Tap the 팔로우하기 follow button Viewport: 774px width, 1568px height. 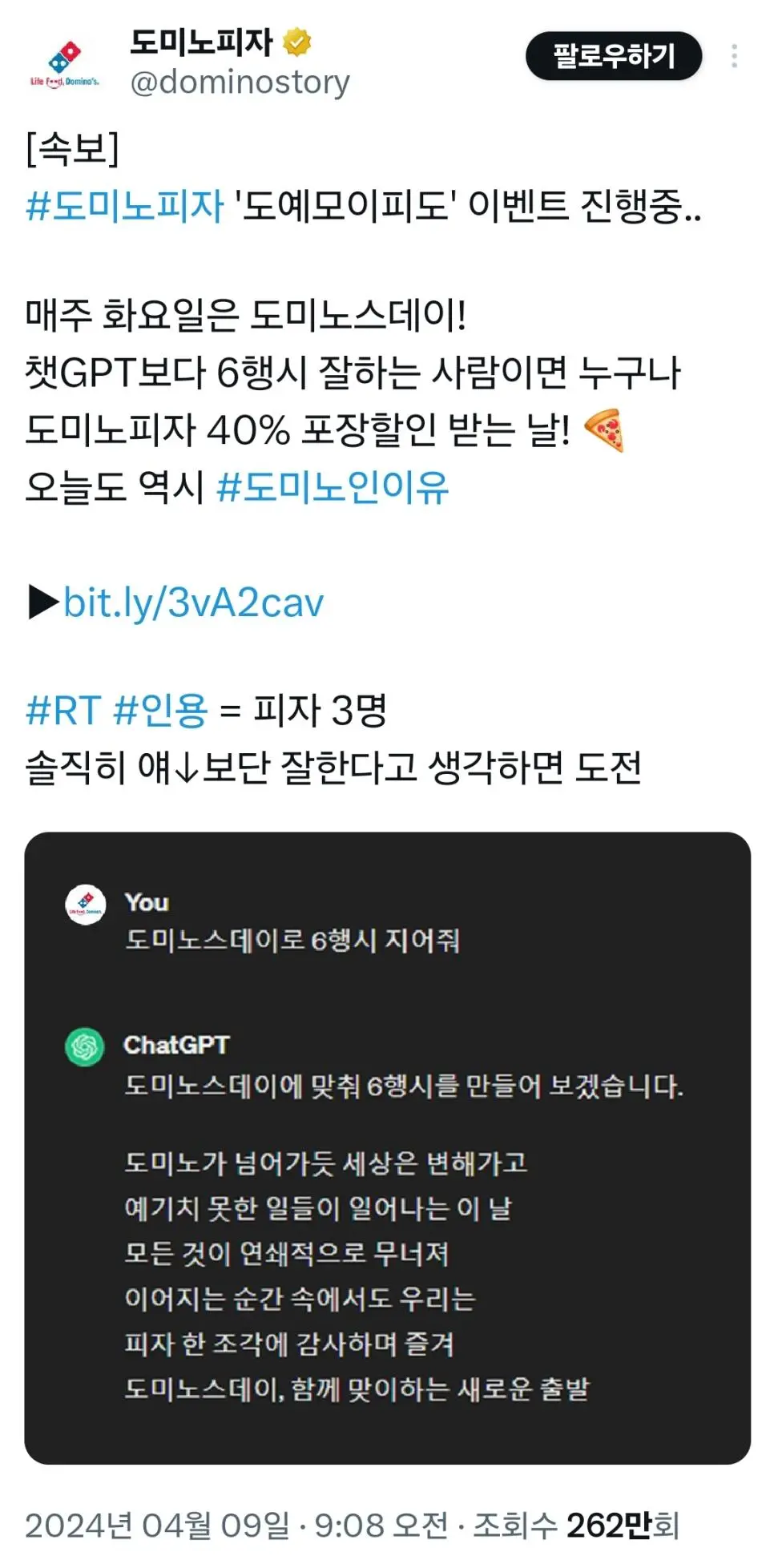[x=614, y=56]
